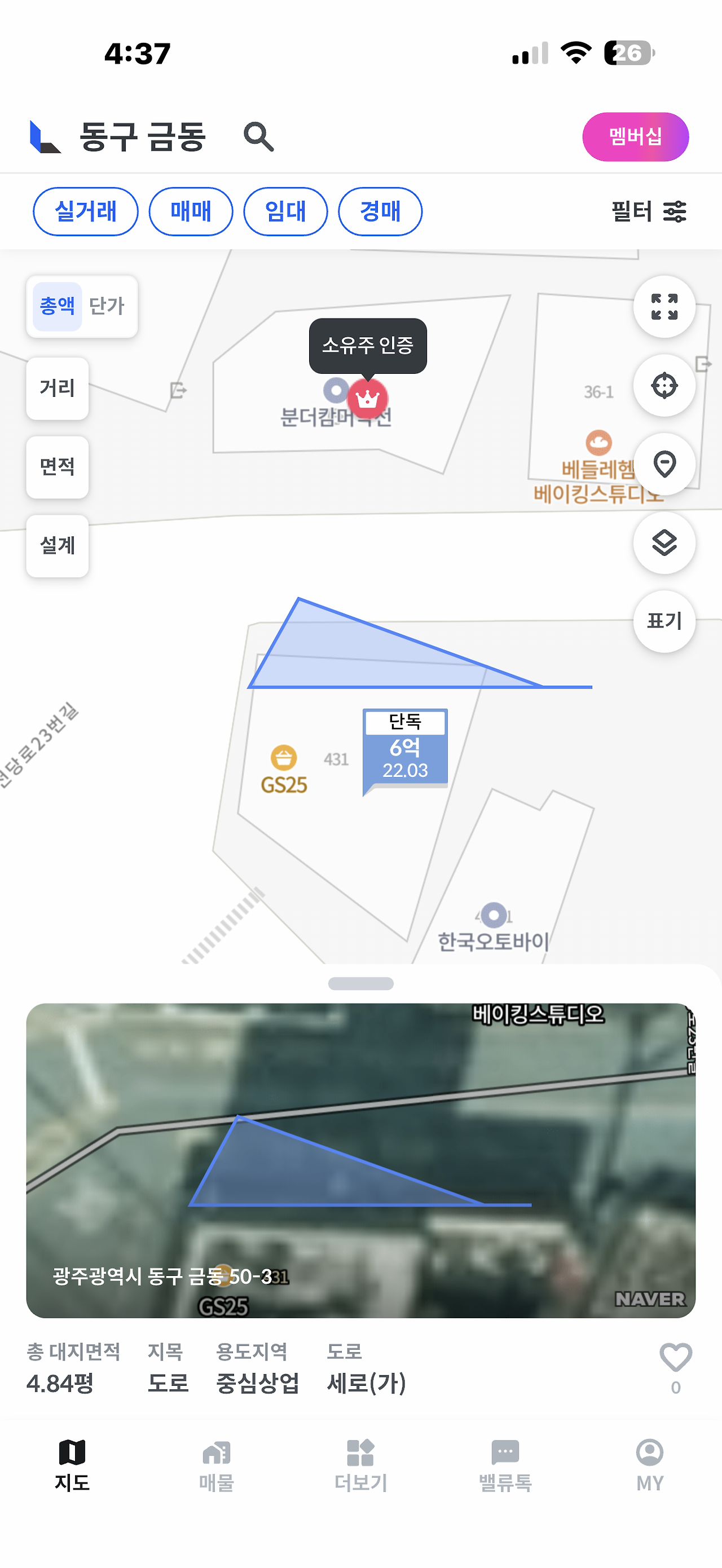Switch price display to 단가
The image size is (722, 1568).
(x=107, y=306)
